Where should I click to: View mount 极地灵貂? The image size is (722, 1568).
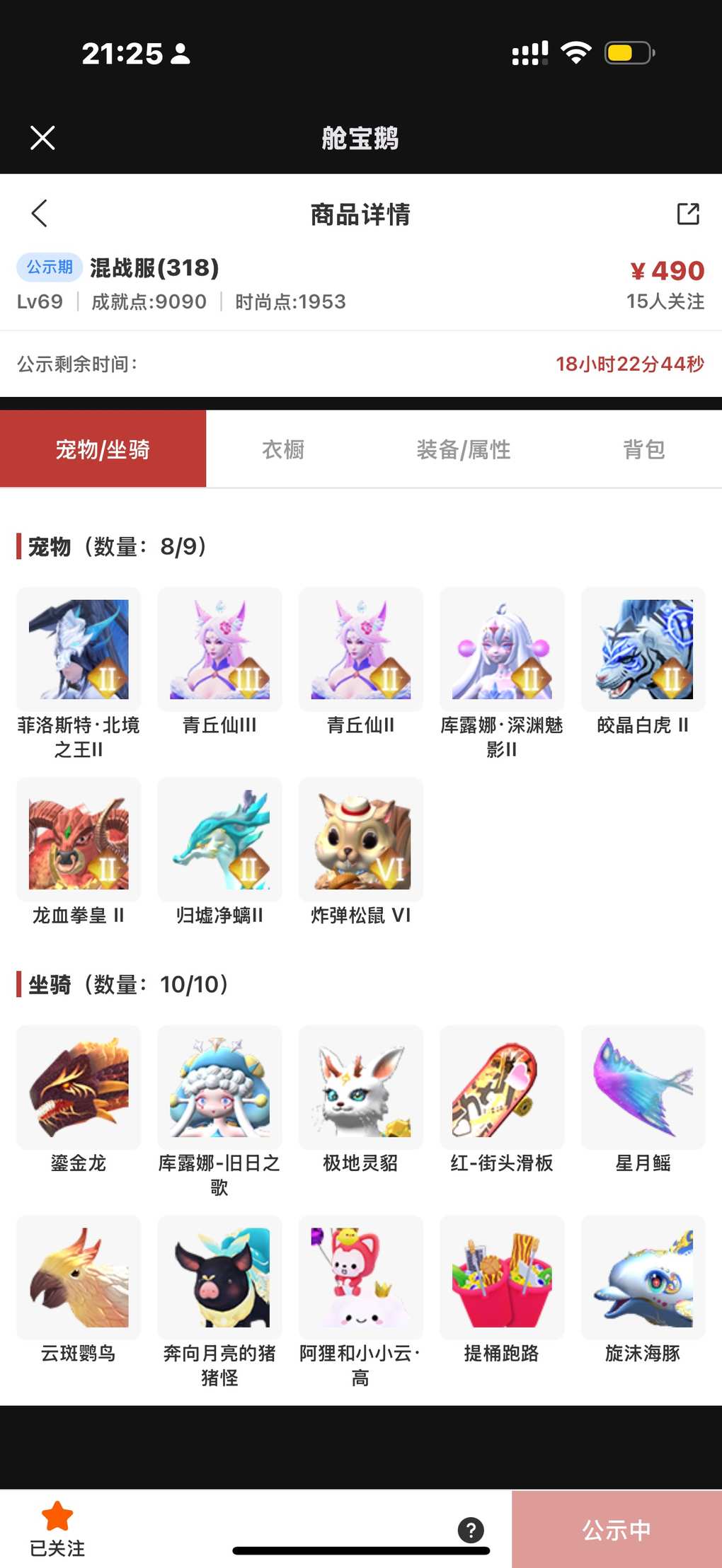361,1088
